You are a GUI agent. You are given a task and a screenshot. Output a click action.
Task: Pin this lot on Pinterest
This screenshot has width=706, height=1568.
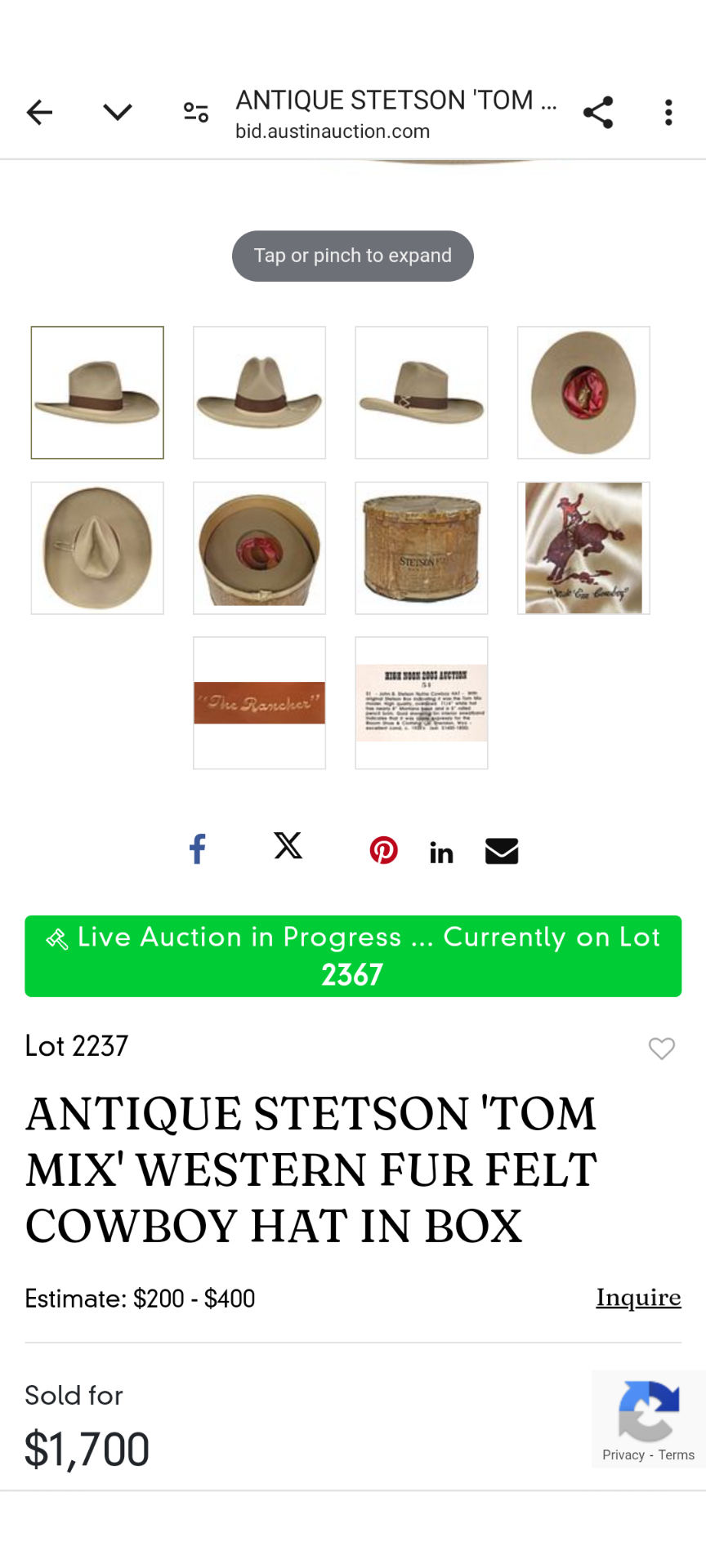[x=383, y=850]
